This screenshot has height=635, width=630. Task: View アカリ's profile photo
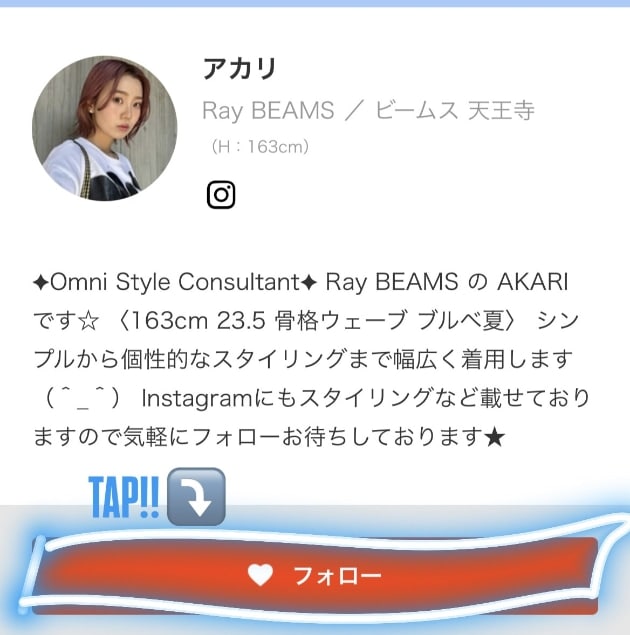tap(104, 128)
